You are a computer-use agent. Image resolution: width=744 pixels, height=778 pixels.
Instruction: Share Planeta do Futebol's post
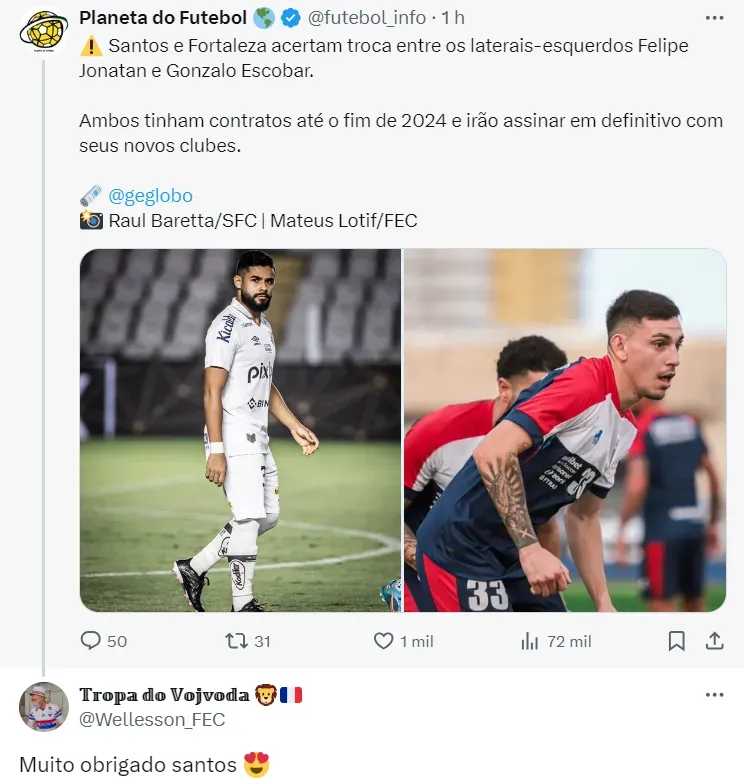(x=714, y=641)
